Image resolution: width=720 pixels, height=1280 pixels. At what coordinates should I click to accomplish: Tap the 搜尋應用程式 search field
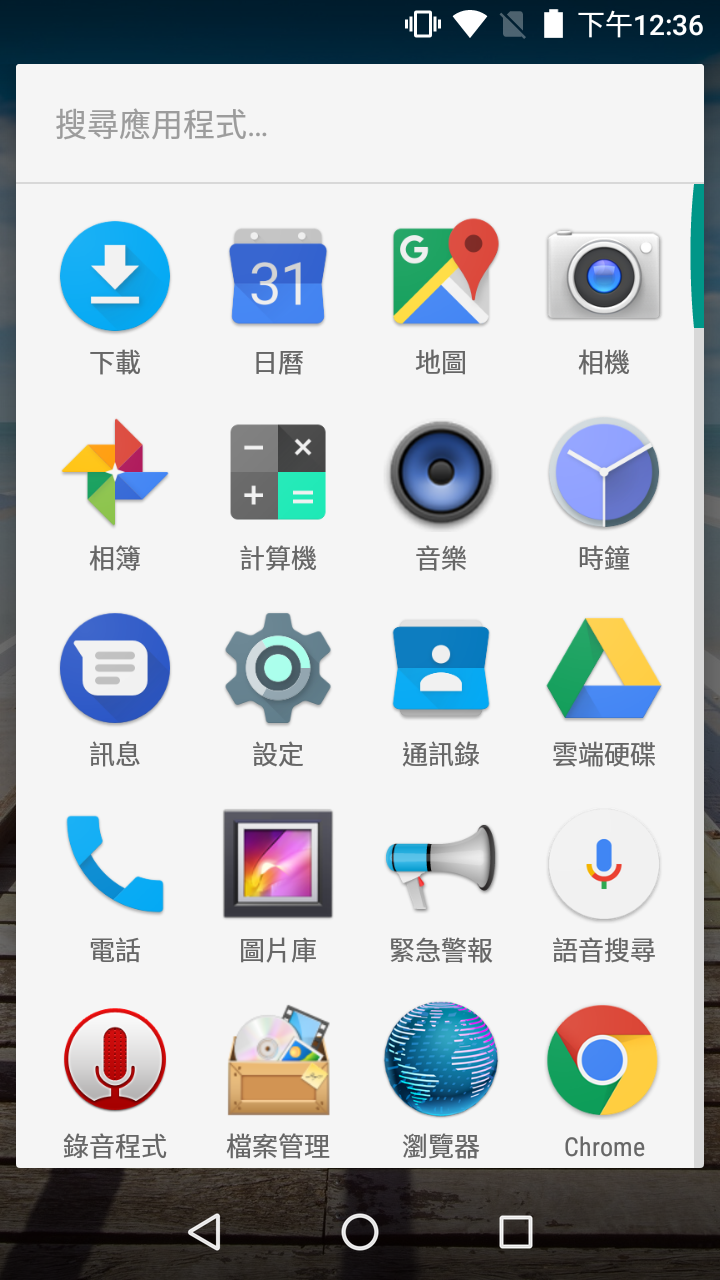(x=360, y=125)
